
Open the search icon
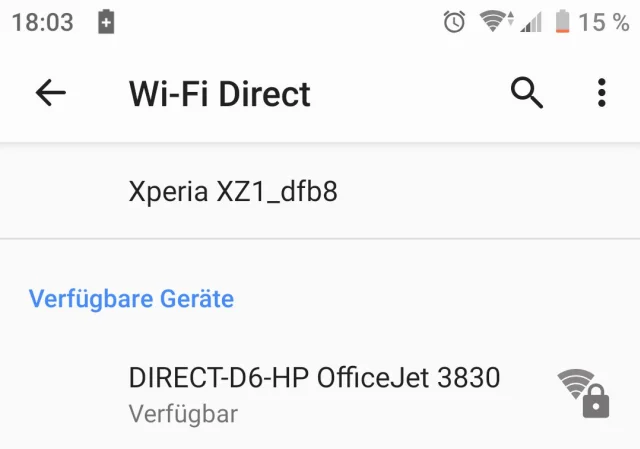click(x=527, y=93)
